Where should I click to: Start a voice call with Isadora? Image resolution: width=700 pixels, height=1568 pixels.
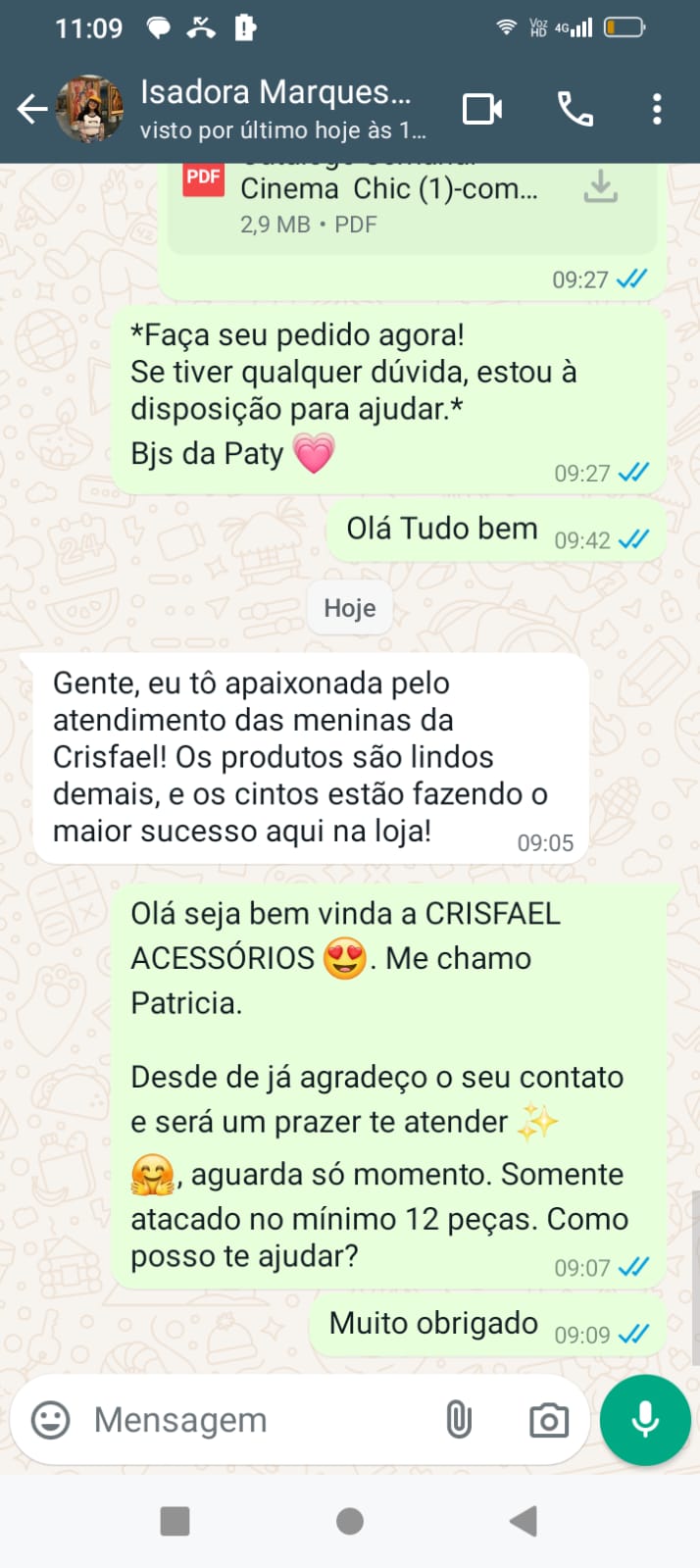coord(575,109)
